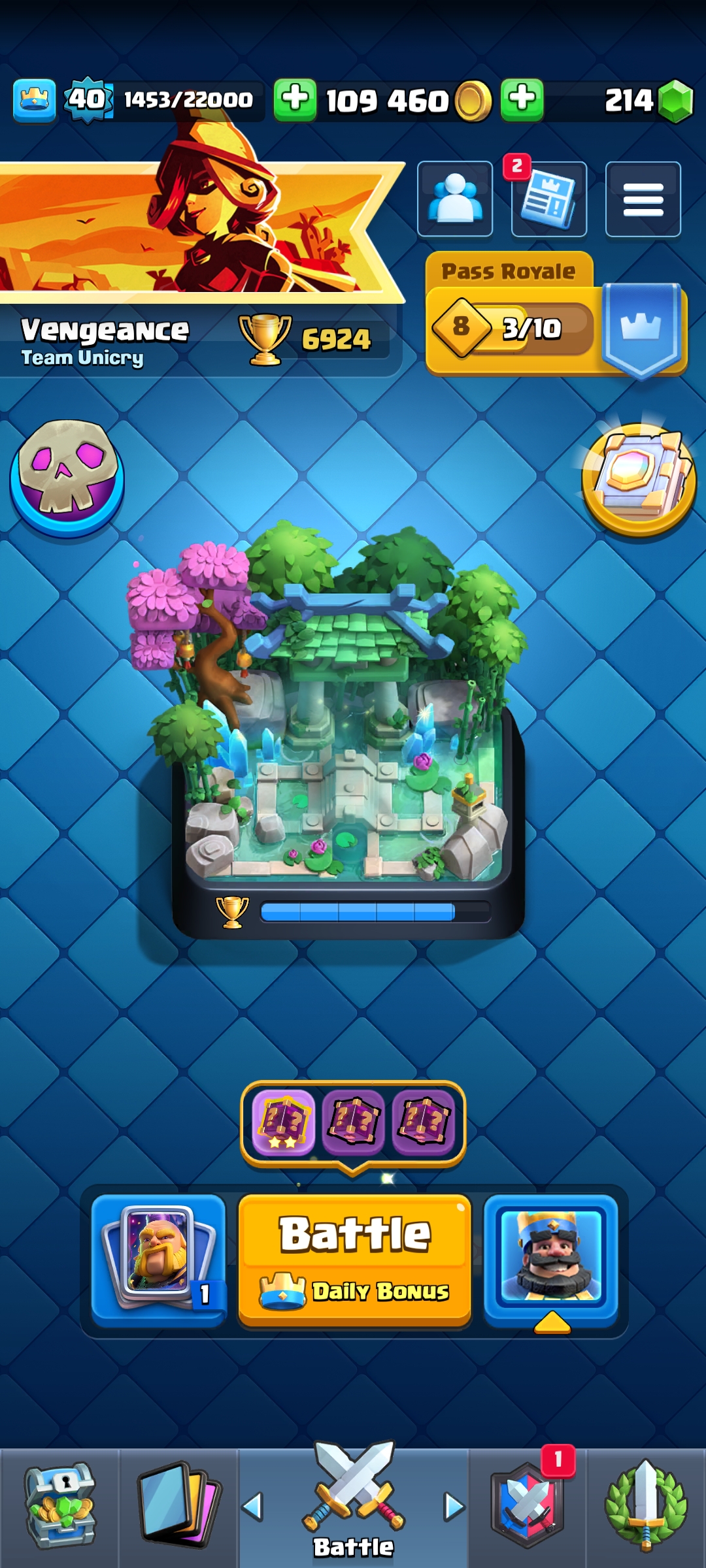Screen dimensions: 706x1568
Task: Open the pink skull event button
Action: tap(67, 478)
